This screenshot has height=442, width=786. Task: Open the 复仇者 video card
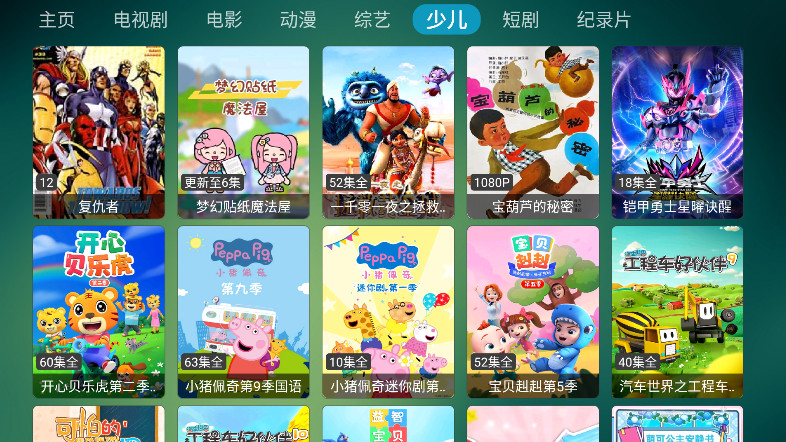(x=99, y=132)
